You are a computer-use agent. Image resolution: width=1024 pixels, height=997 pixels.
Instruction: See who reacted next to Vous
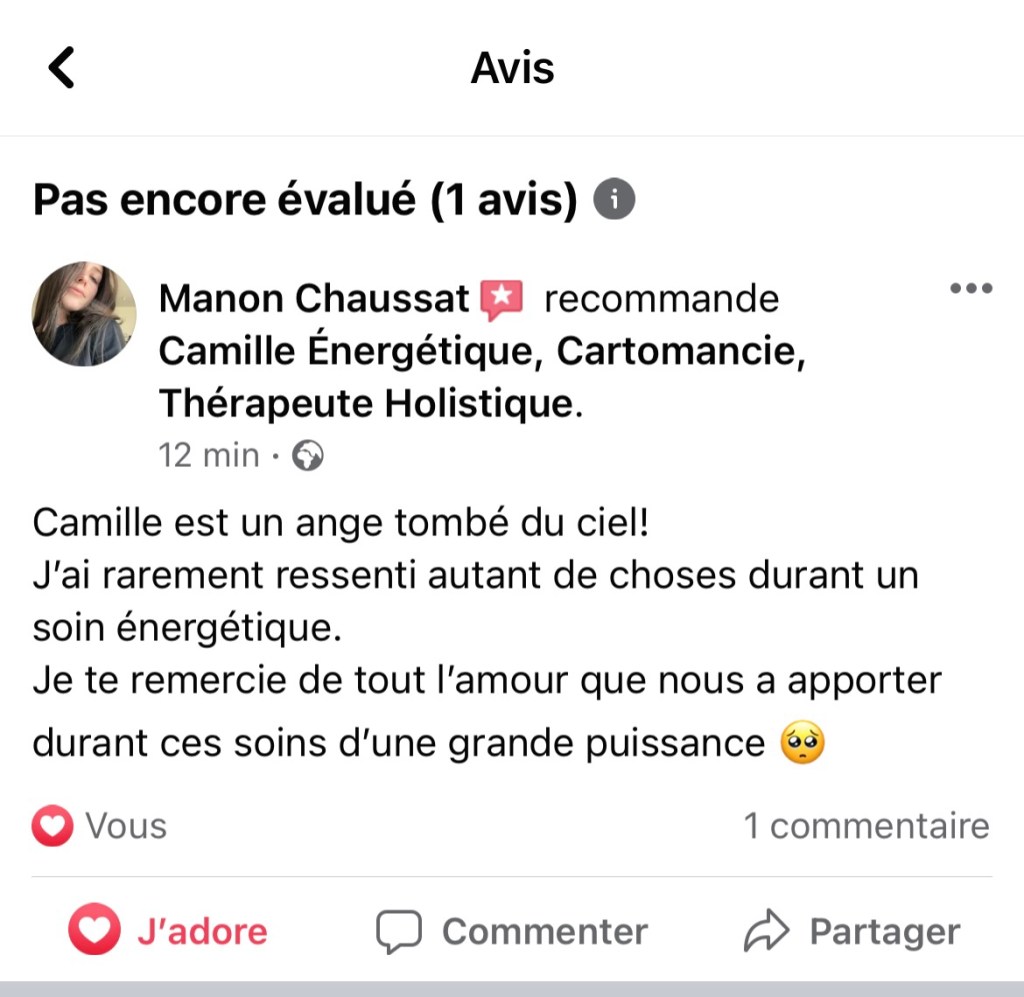100,826
